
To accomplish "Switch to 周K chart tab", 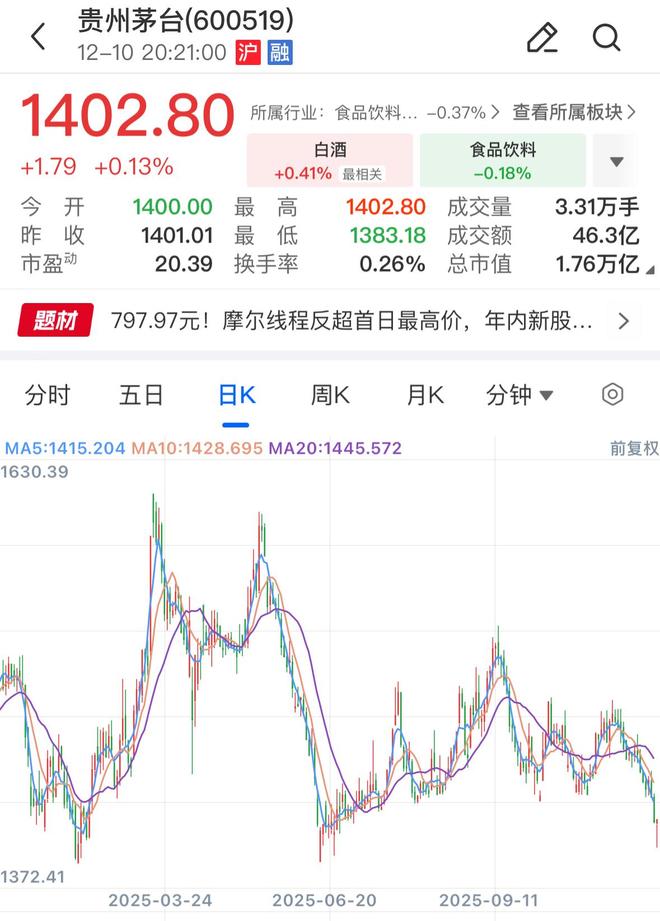I will (x=330, y=395).
